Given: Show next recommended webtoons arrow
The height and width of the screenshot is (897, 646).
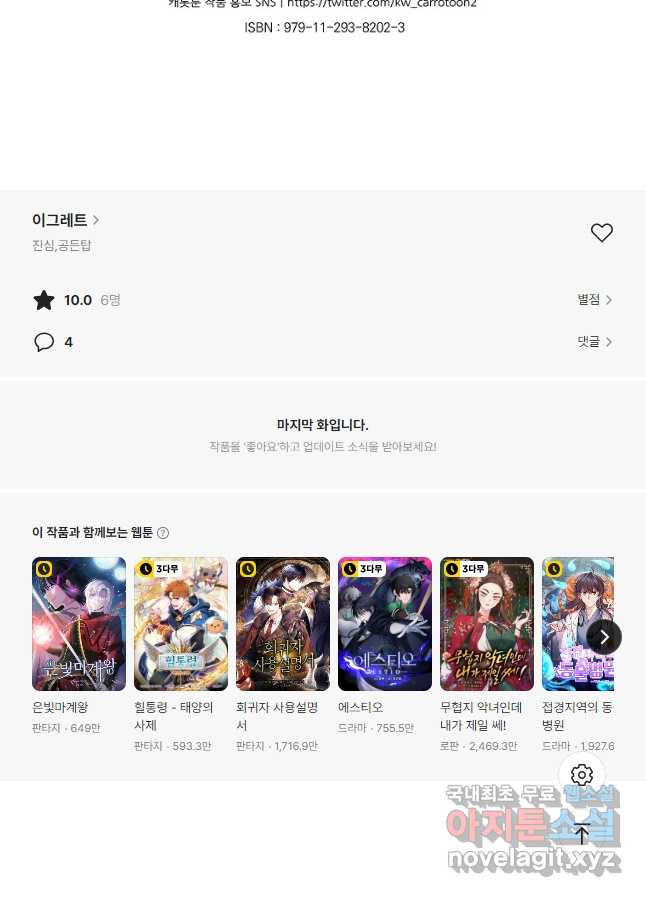Looking at the screenshot, I should [x=604, y=637].
